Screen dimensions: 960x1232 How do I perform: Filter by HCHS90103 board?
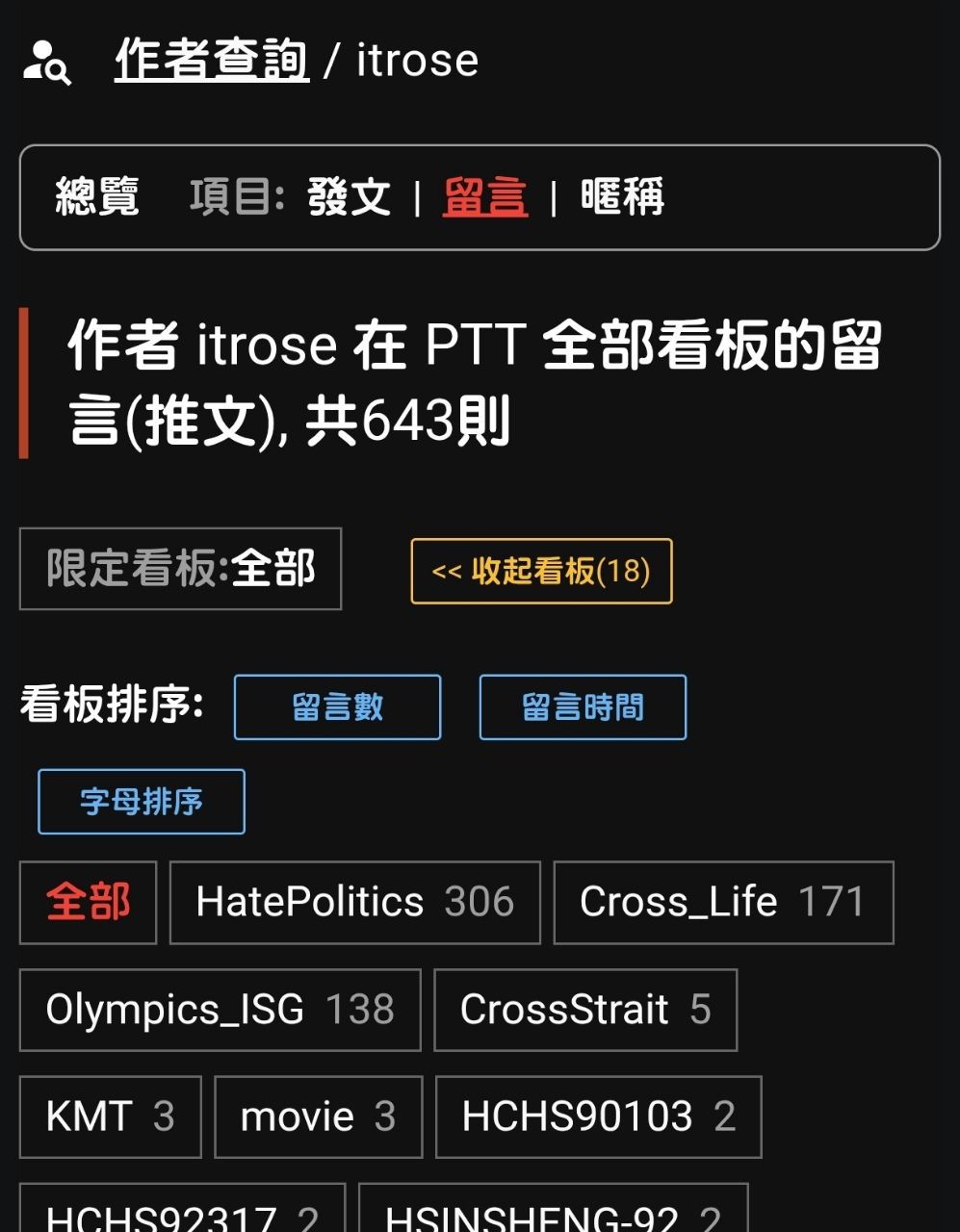tap(598, 1116)
